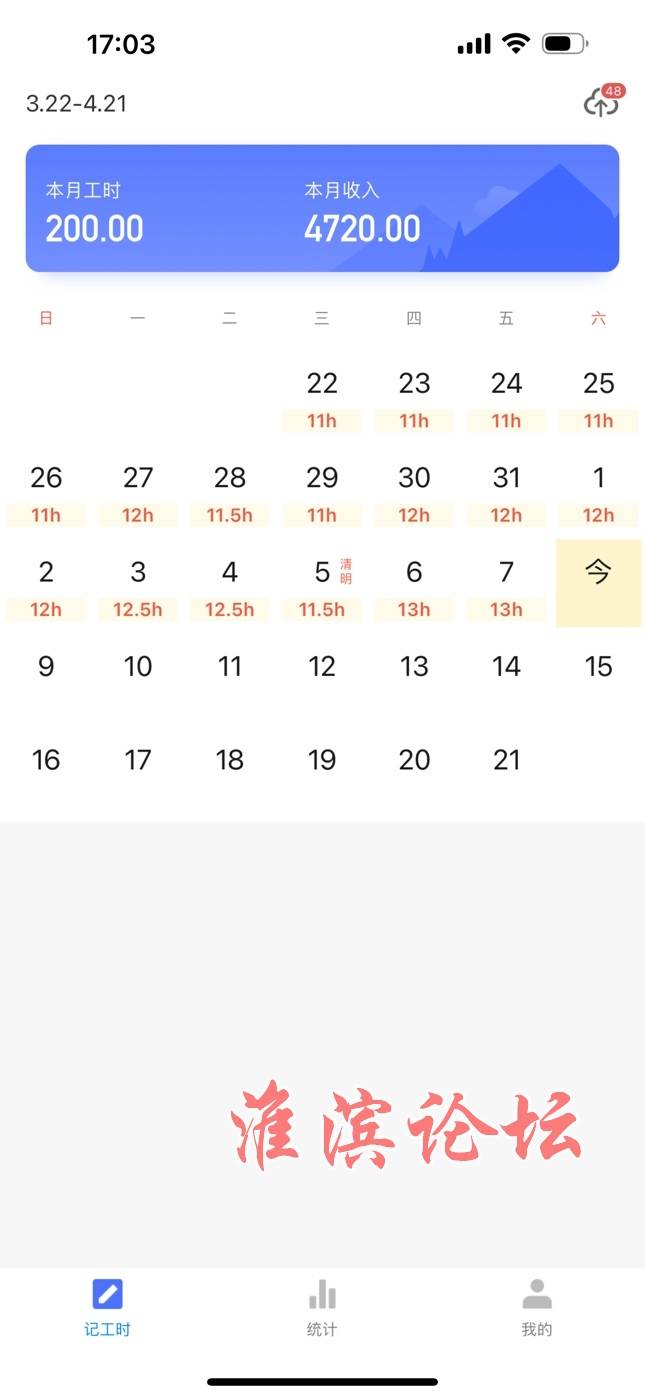Image resolution: width=645 pixels, height=1398 pixels.
Task: Tap the 3.22-4.21 date range
Action: click(77, 103)
